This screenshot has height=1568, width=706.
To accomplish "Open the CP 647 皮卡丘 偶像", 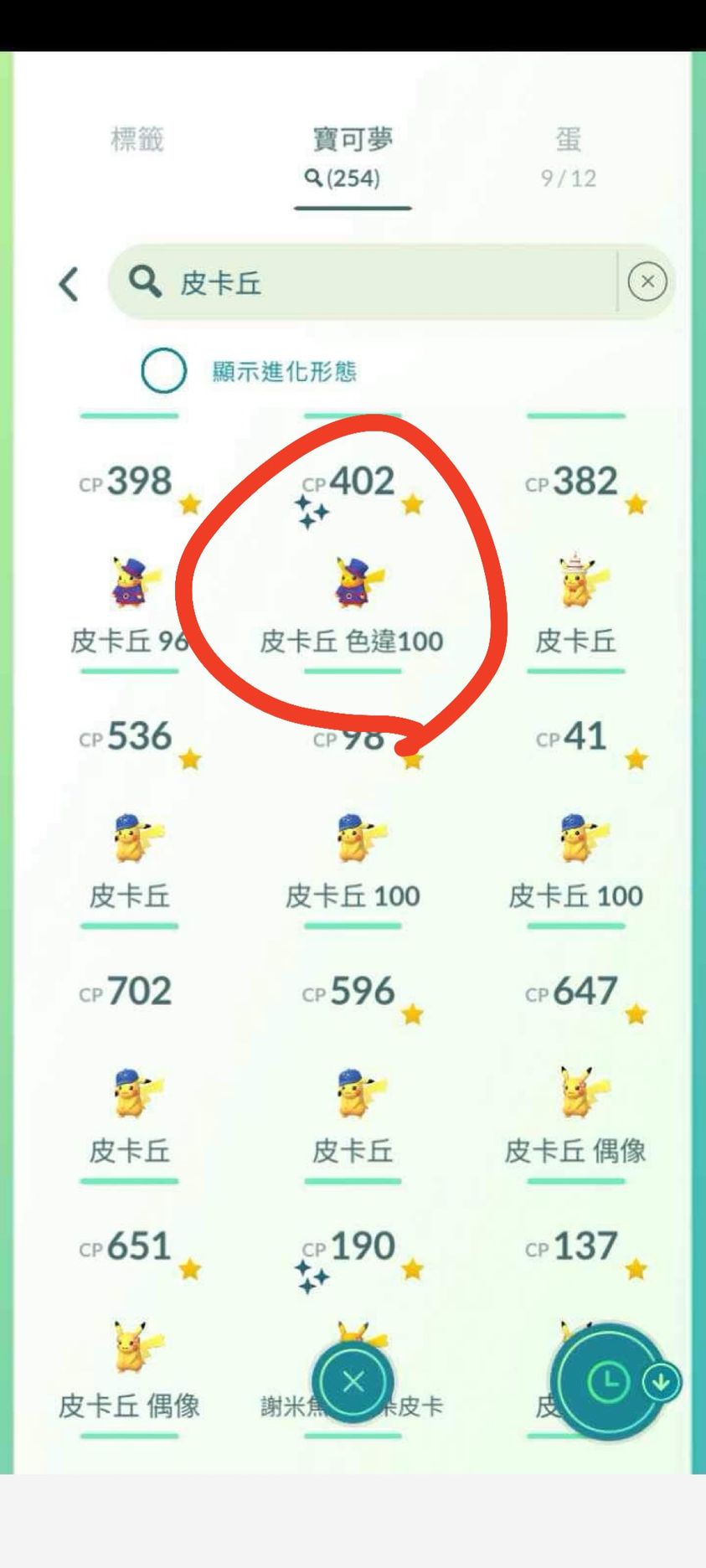I will (575, 1093).
